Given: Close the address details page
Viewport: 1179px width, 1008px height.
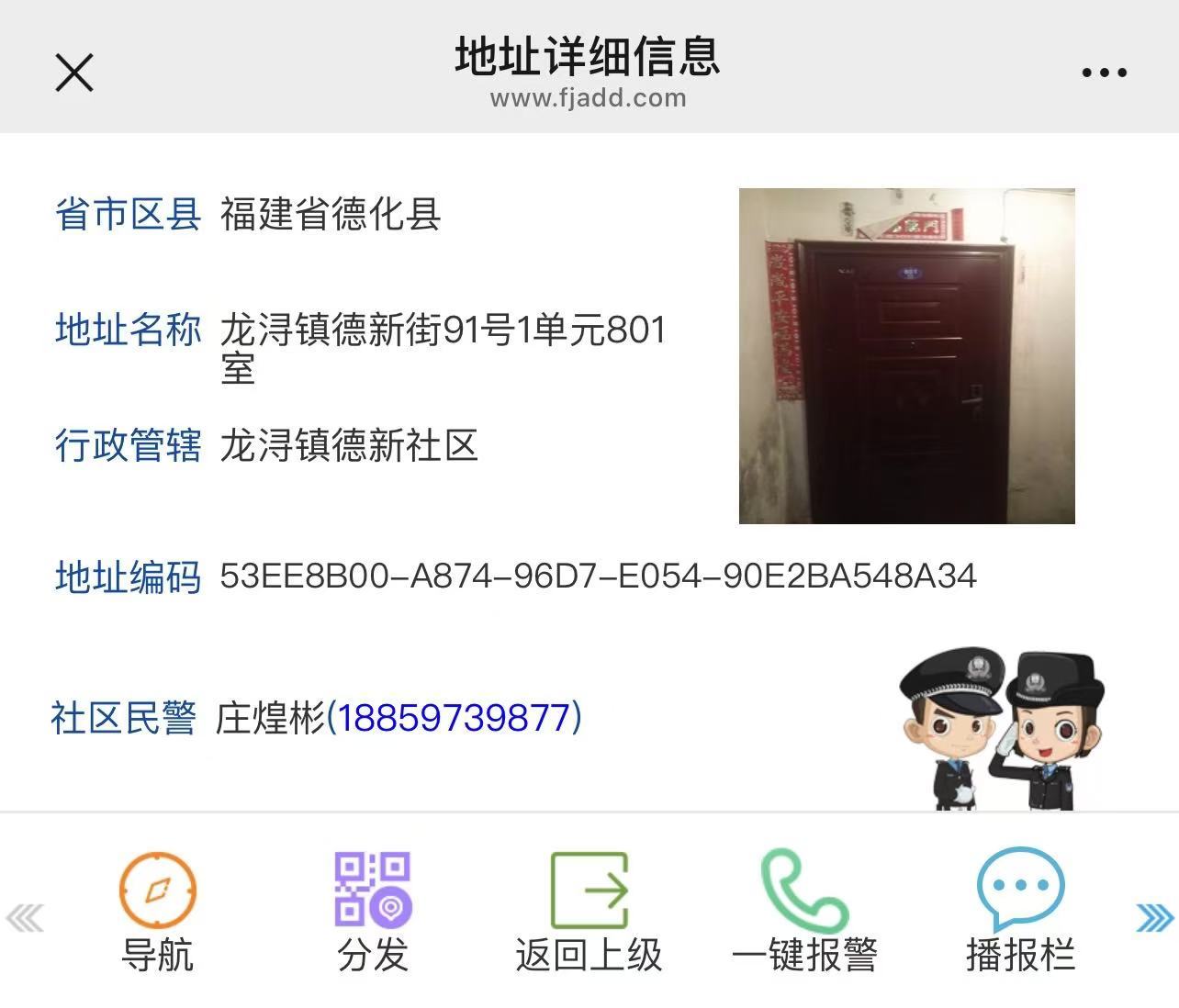Looking at the screenshot, I should point(74,73).
